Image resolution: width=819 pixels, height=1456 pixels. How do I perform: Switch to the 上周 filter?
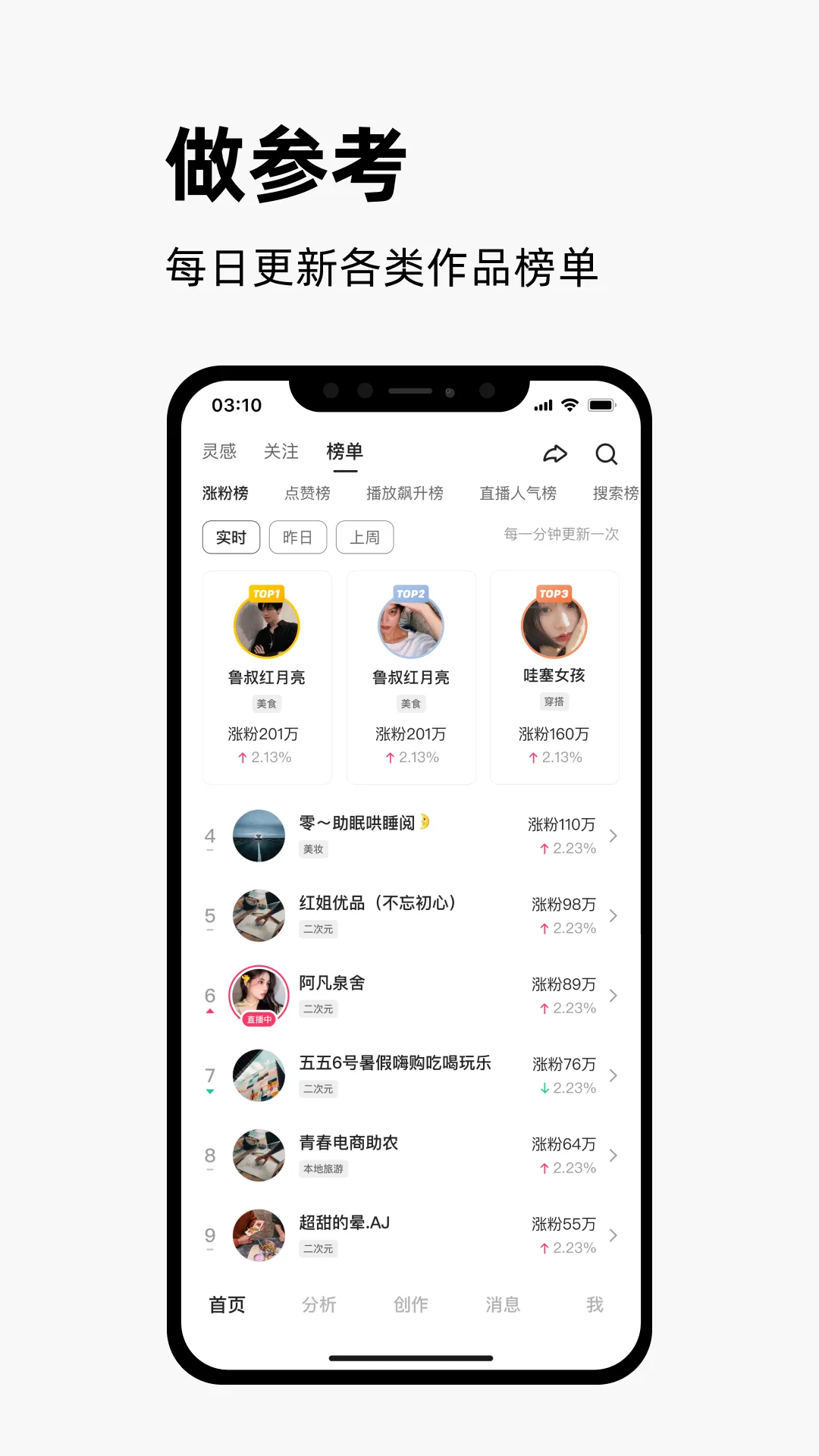tap(365, 536)
